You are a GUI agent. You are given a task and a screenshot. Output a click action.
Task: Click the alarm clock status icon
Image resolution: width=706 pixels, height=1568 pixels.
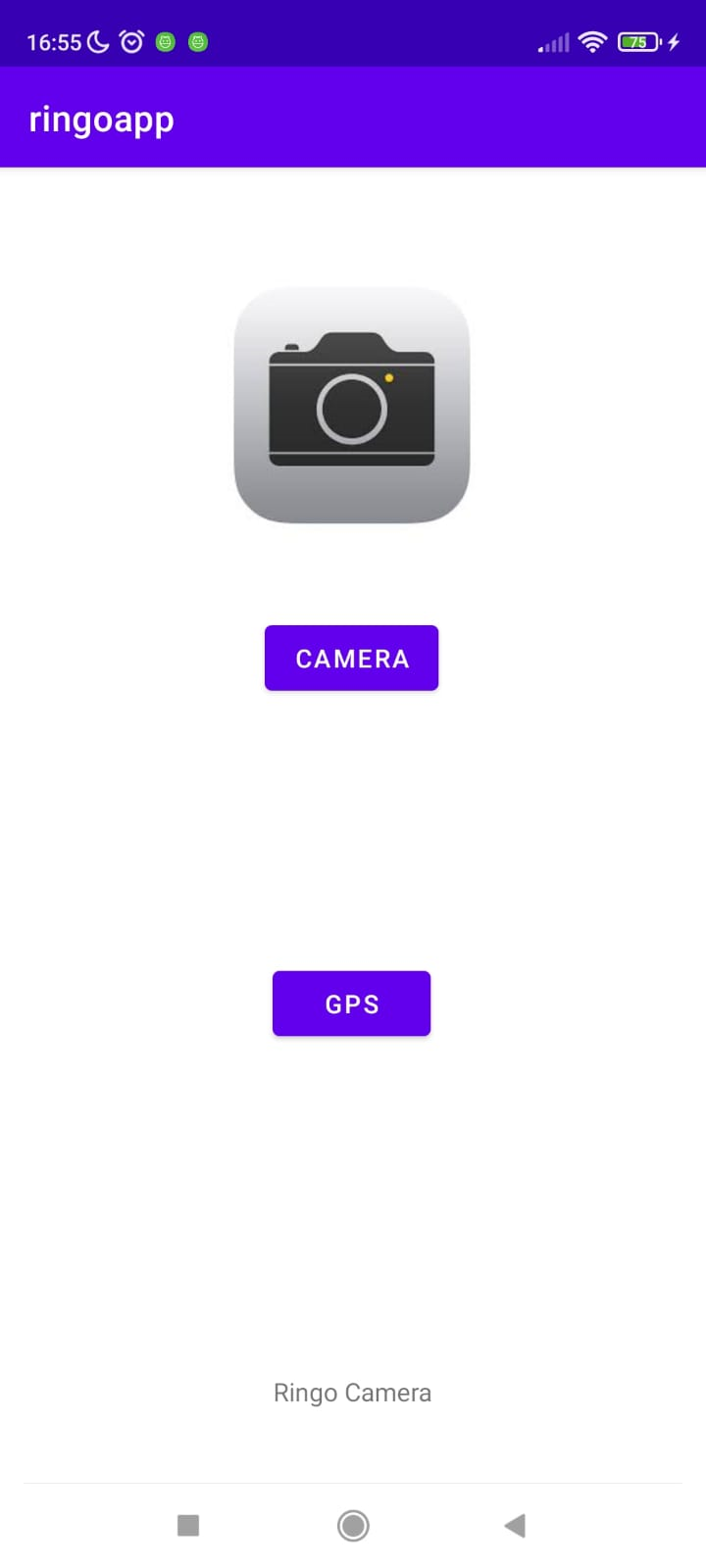[x=129, y=41]
